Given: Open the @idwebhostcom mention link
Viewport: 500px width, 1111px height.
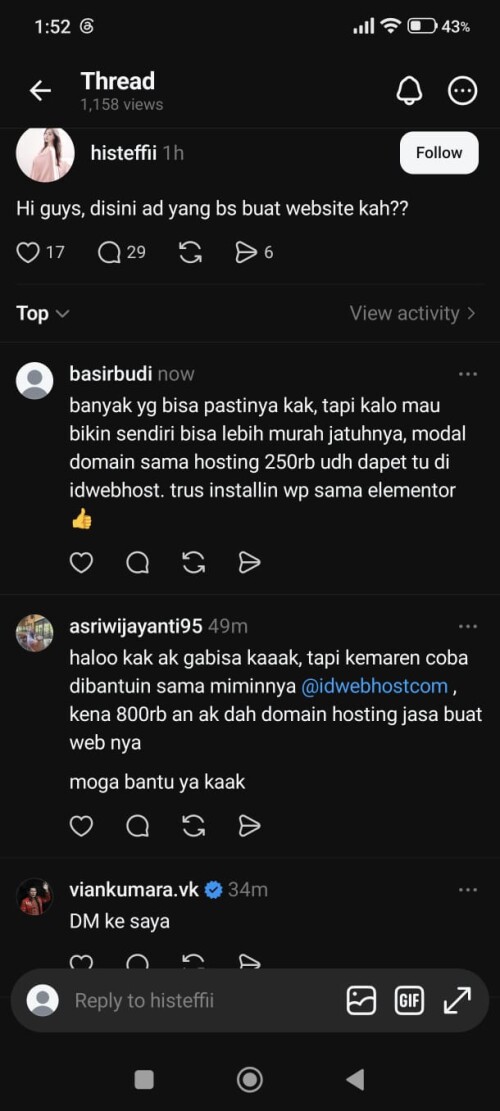Looking at the screenshot, I should [x=375, y=686].
